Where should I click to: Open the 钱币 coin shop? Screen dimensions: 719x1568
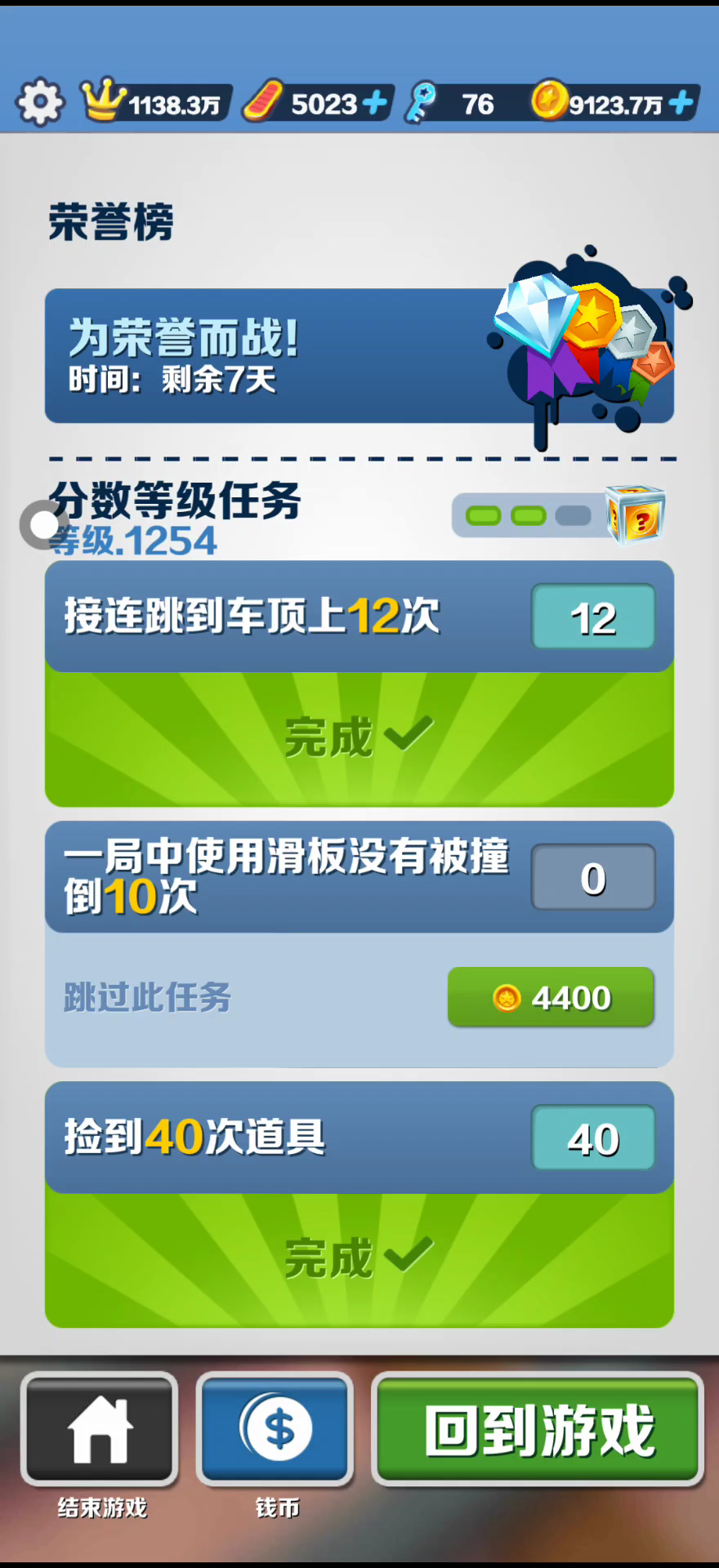(x=276, y=1429)
